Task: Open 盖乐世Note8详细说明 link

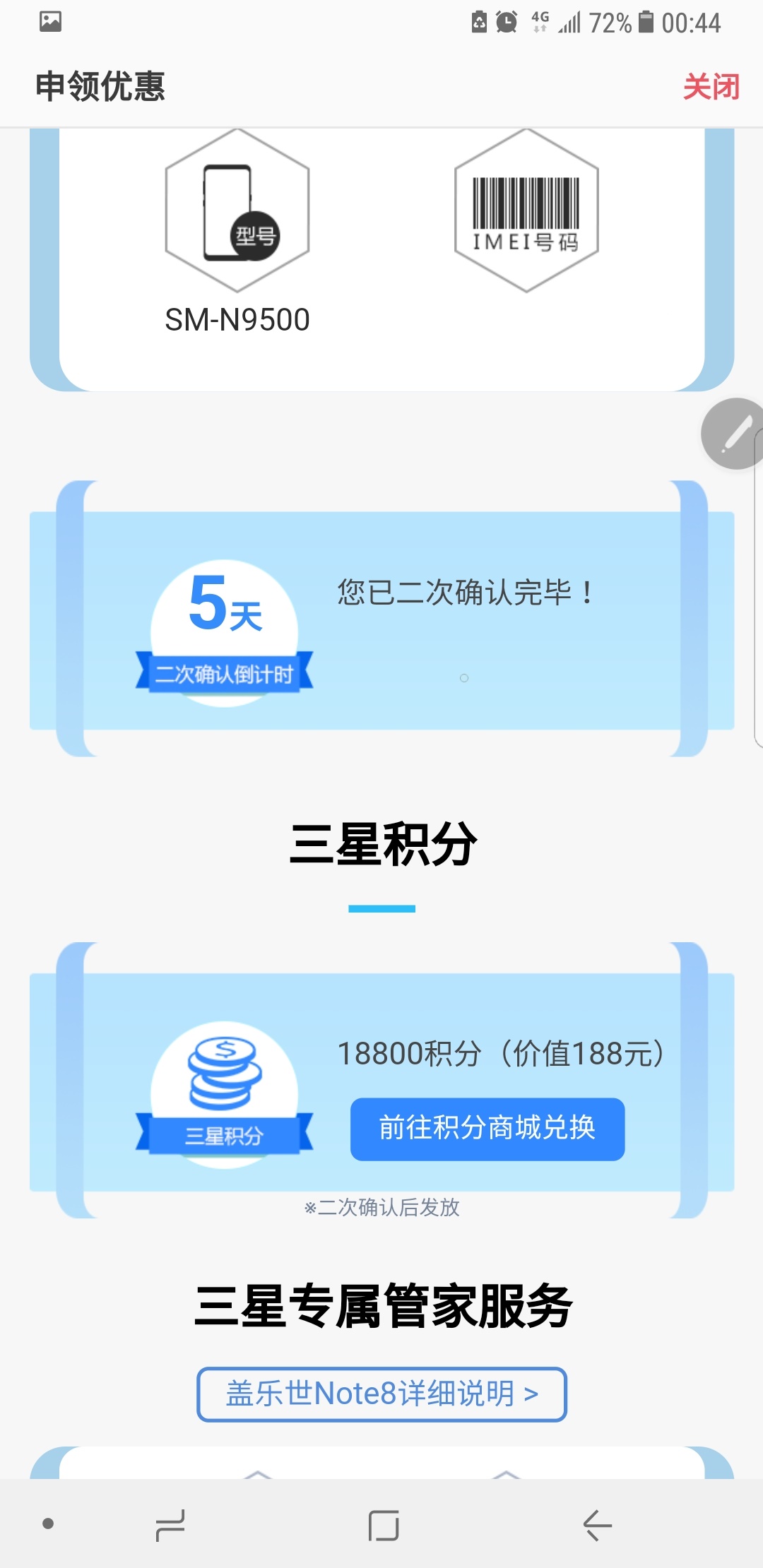Action: pyautogui.click(x=381, y=1394)
